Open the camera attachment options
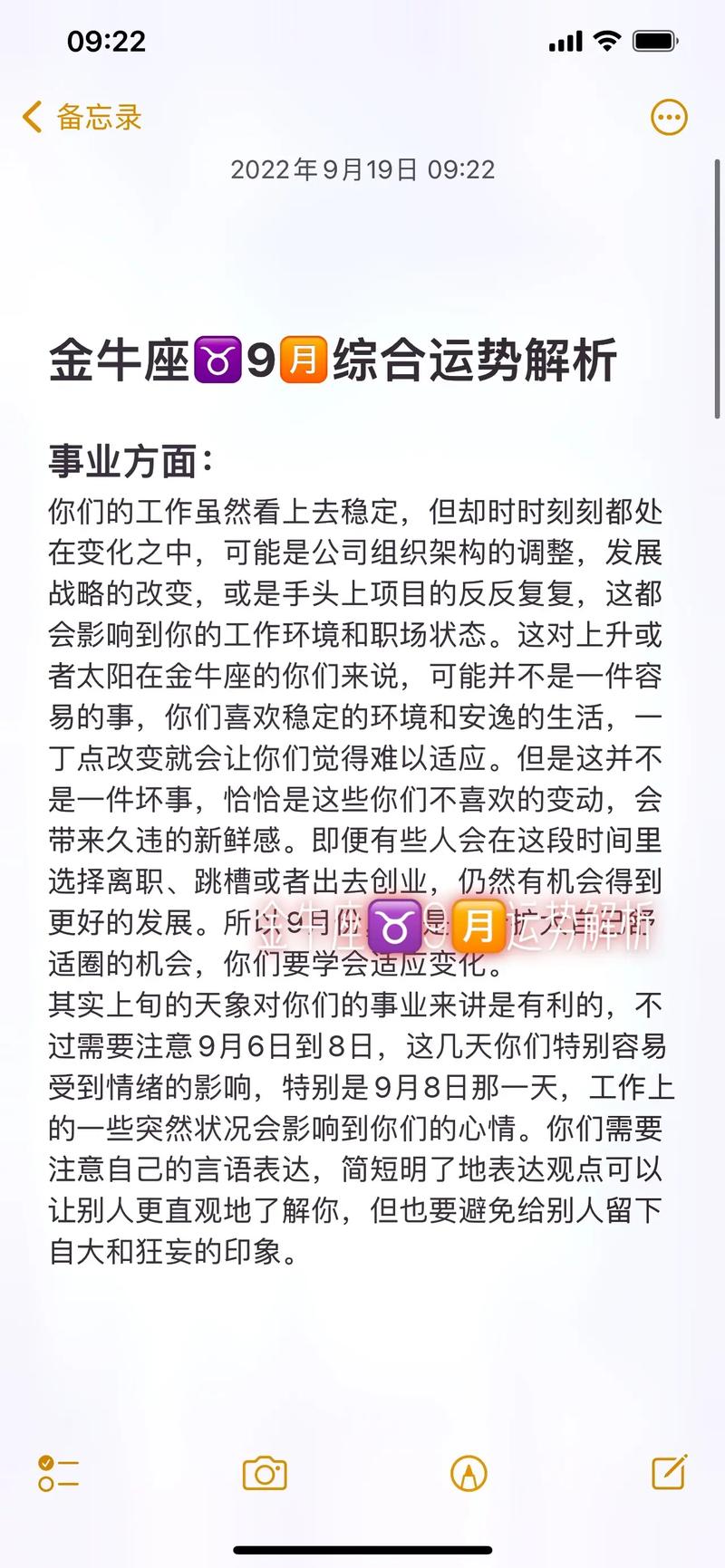This screenshot has height=1568, width=725. coord(265,1473)
